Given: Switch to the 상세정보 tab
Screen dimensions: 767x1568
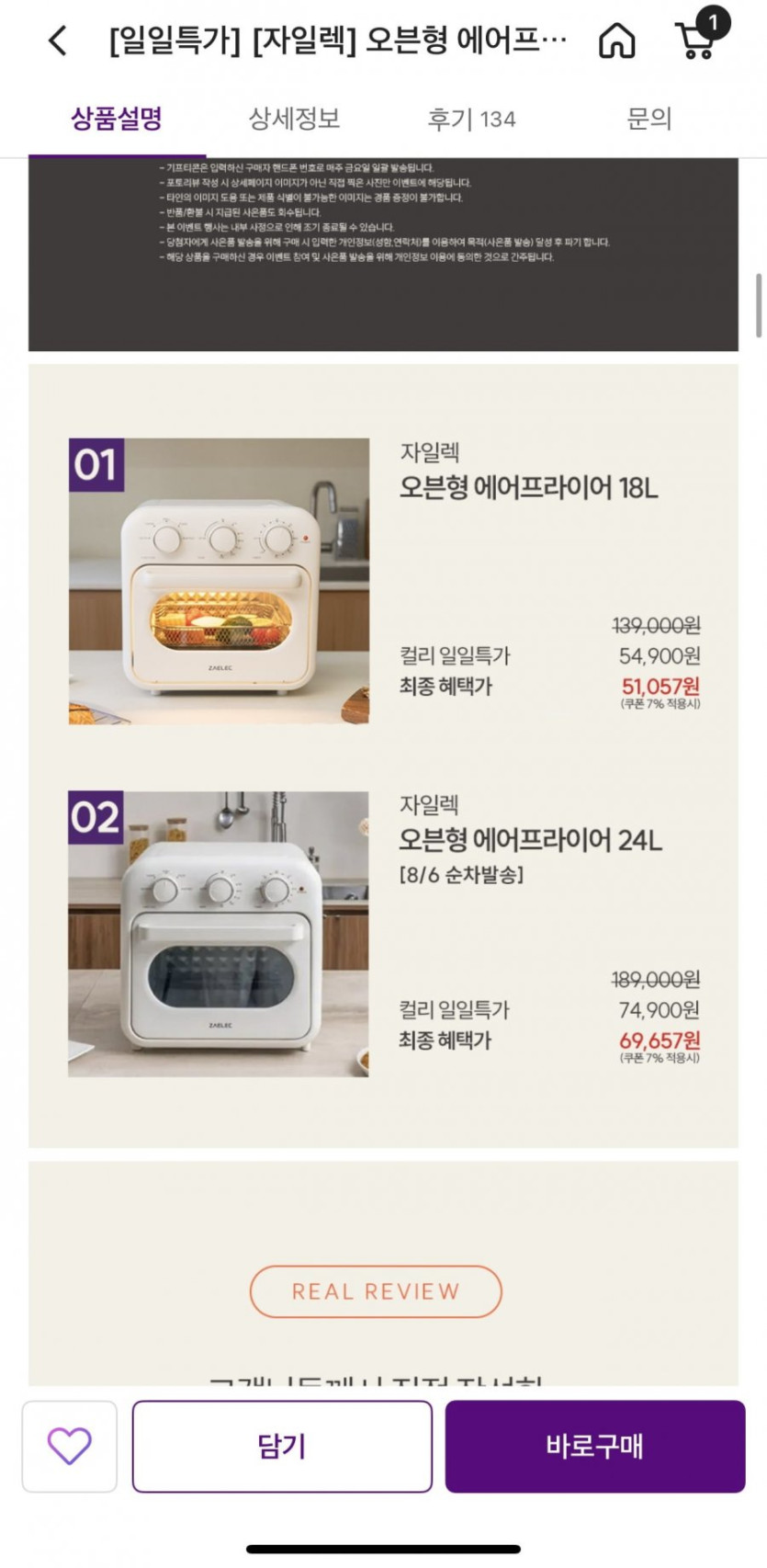Looking at the screenshot, I should (294, 119).
